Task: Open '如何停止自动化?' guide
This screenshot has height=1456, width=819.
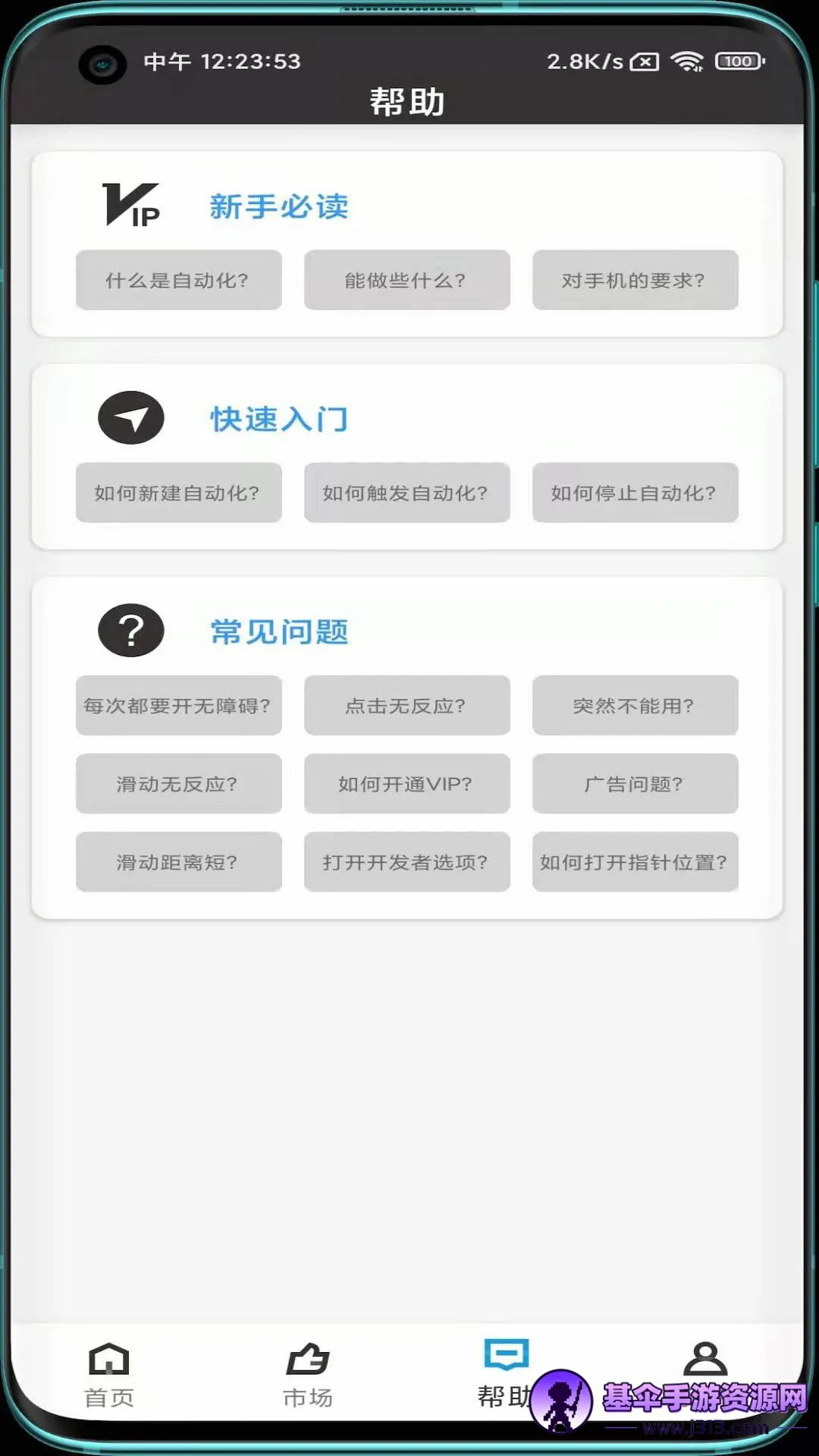Action: 635,493
